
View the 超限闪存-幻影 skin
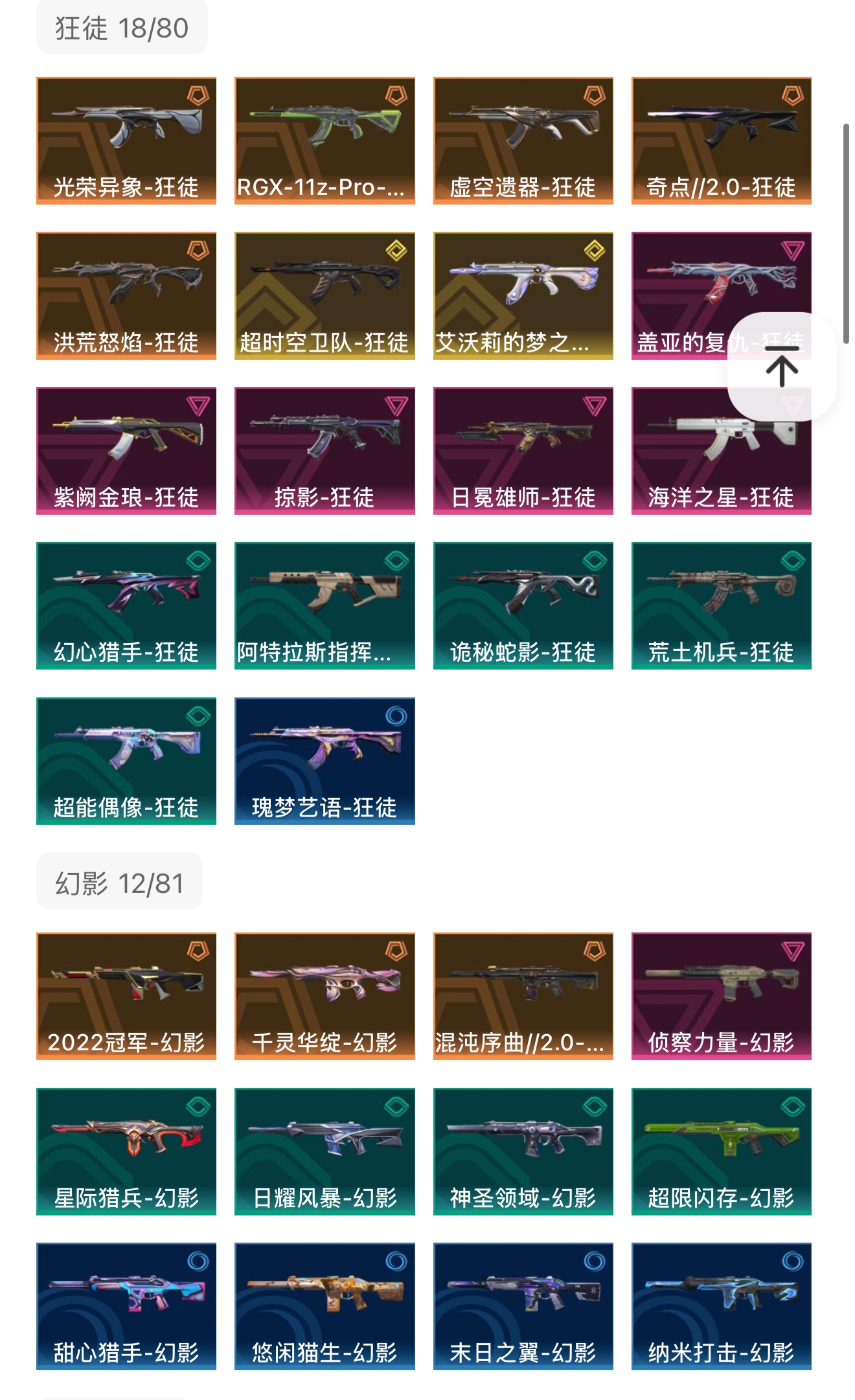tap(721, 1151)
